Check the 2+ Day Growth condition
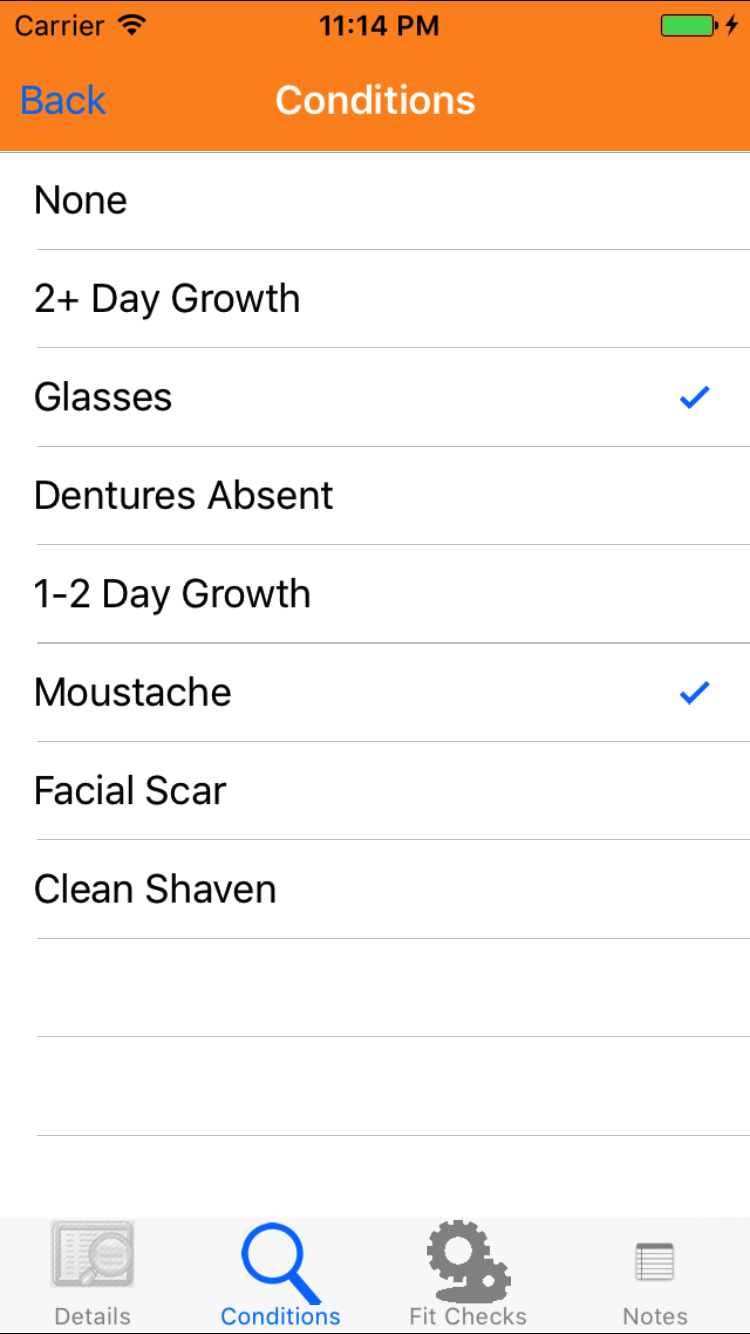The image size is (750, 1334). click(x=375, y=299)
